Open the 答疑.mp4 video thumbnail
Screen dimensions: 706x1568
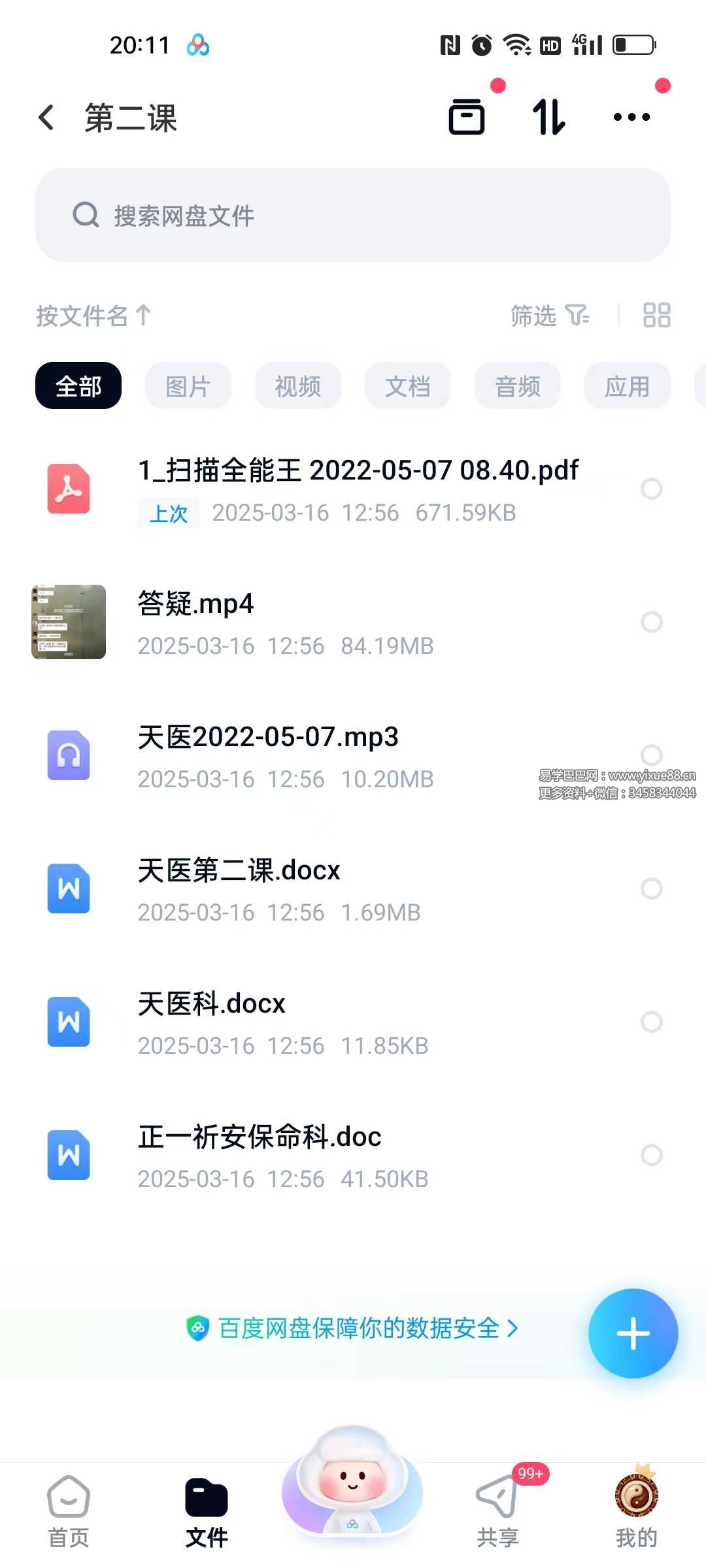[x=68, y=623]
